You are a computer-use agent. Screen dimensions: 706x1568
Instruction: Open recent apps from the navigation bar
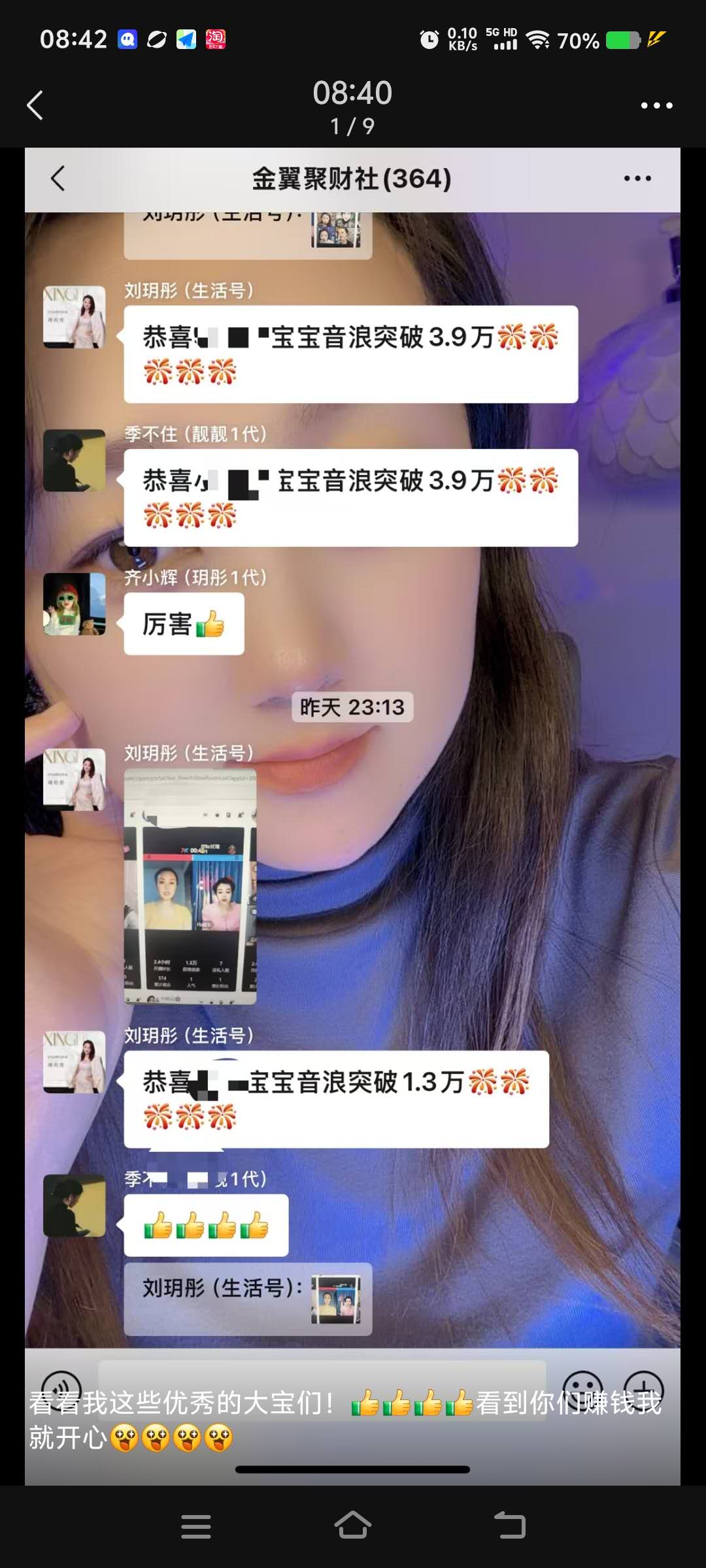[x=196, y=1526]
